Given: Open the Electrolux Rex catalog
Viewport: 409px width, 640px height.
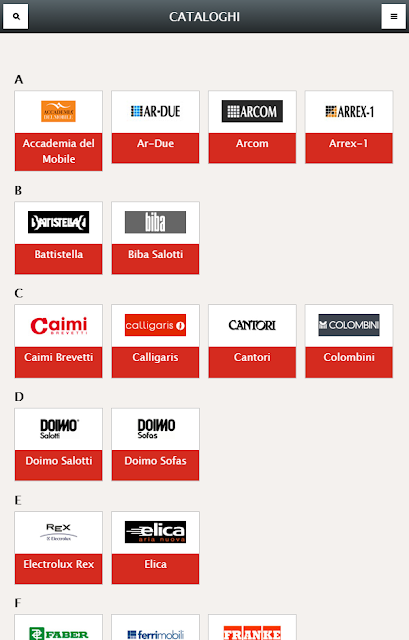Looking at the screenshot, I should click(58, 548).
